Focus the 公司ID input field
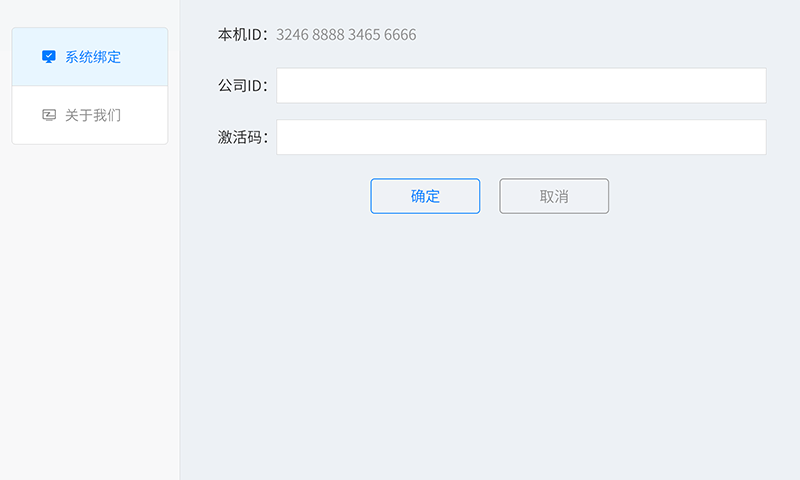 tap(521, 86)
